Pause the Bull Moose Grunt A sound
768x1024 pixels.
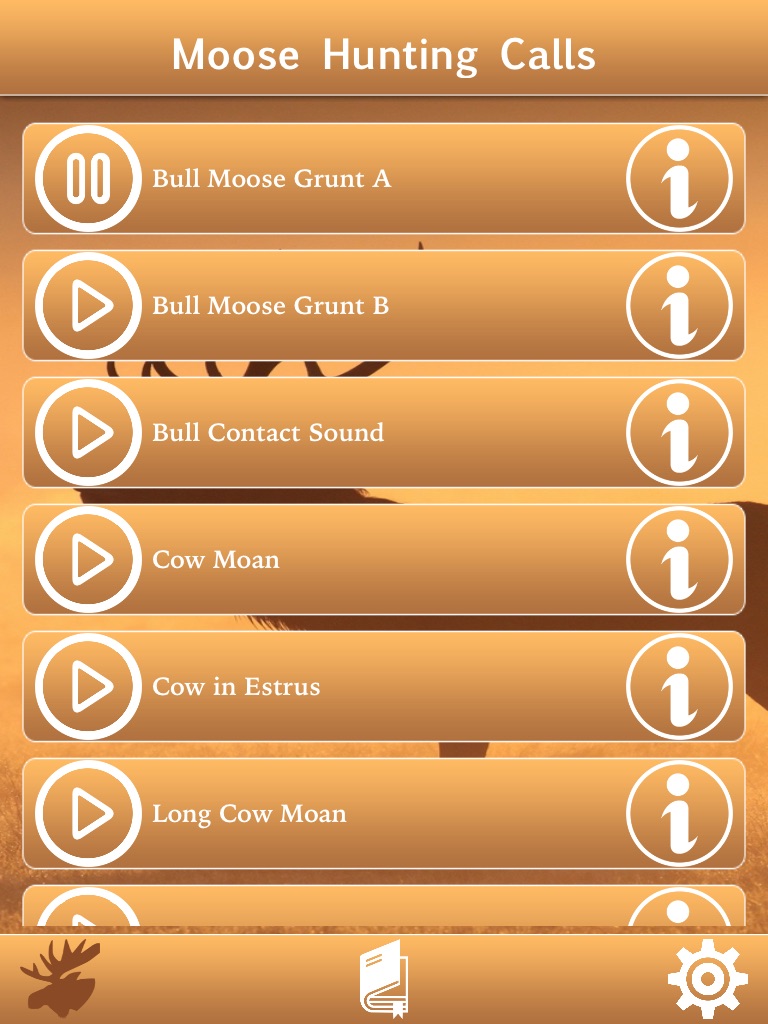[88, 178]
